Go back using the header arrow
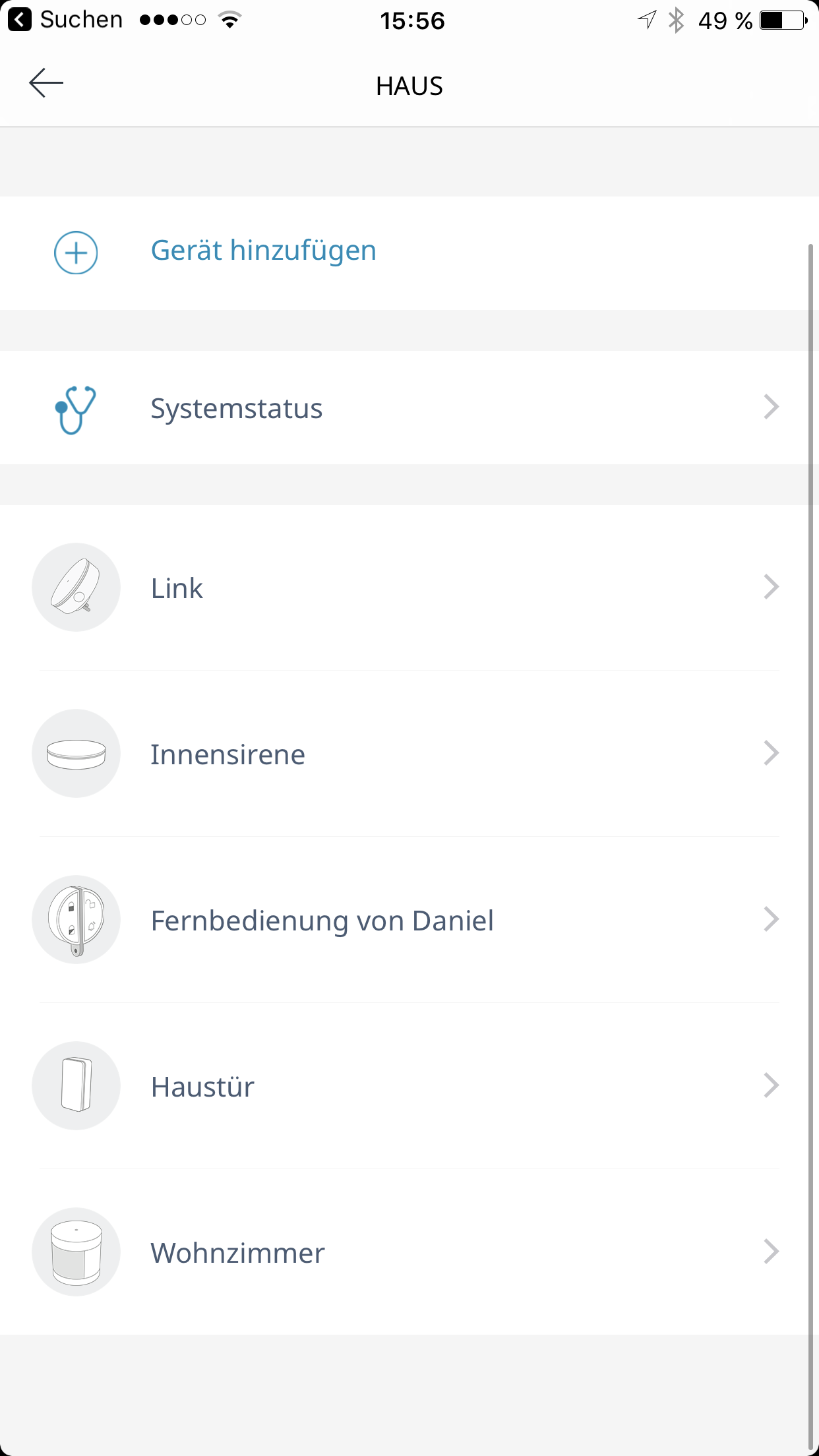The width and height of the screenshot is (819, 1456). pyautogui.click(x=46, y=84)
